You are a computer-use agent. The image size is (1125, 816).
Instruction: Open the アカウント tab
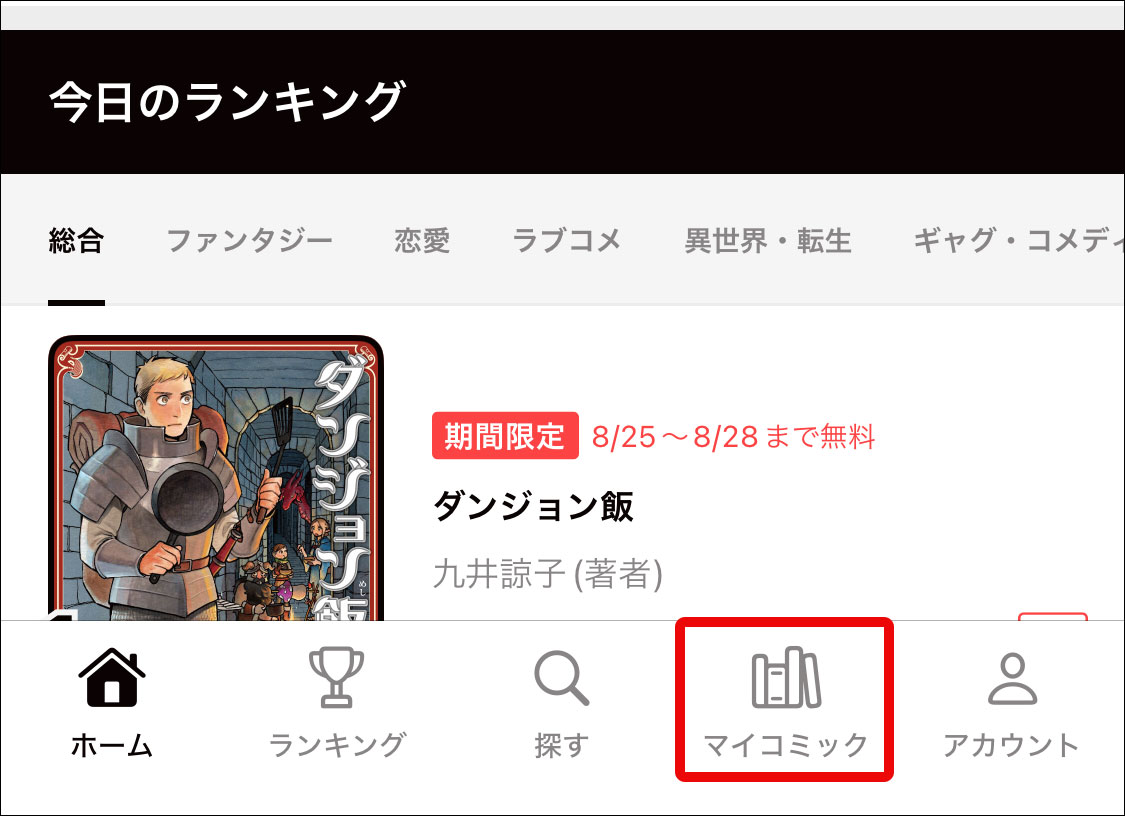[x=1011, y=703]
